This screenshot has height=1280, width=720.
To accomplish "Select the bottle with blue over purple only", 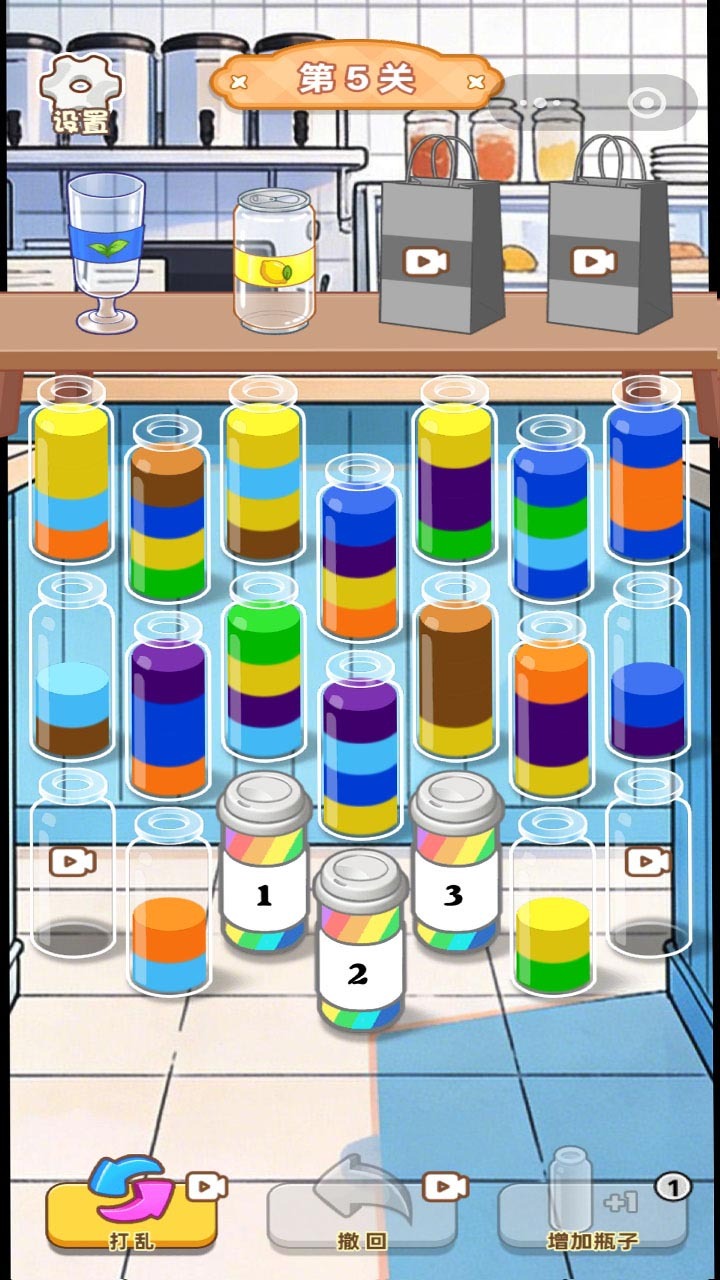I will click(647, 667).
